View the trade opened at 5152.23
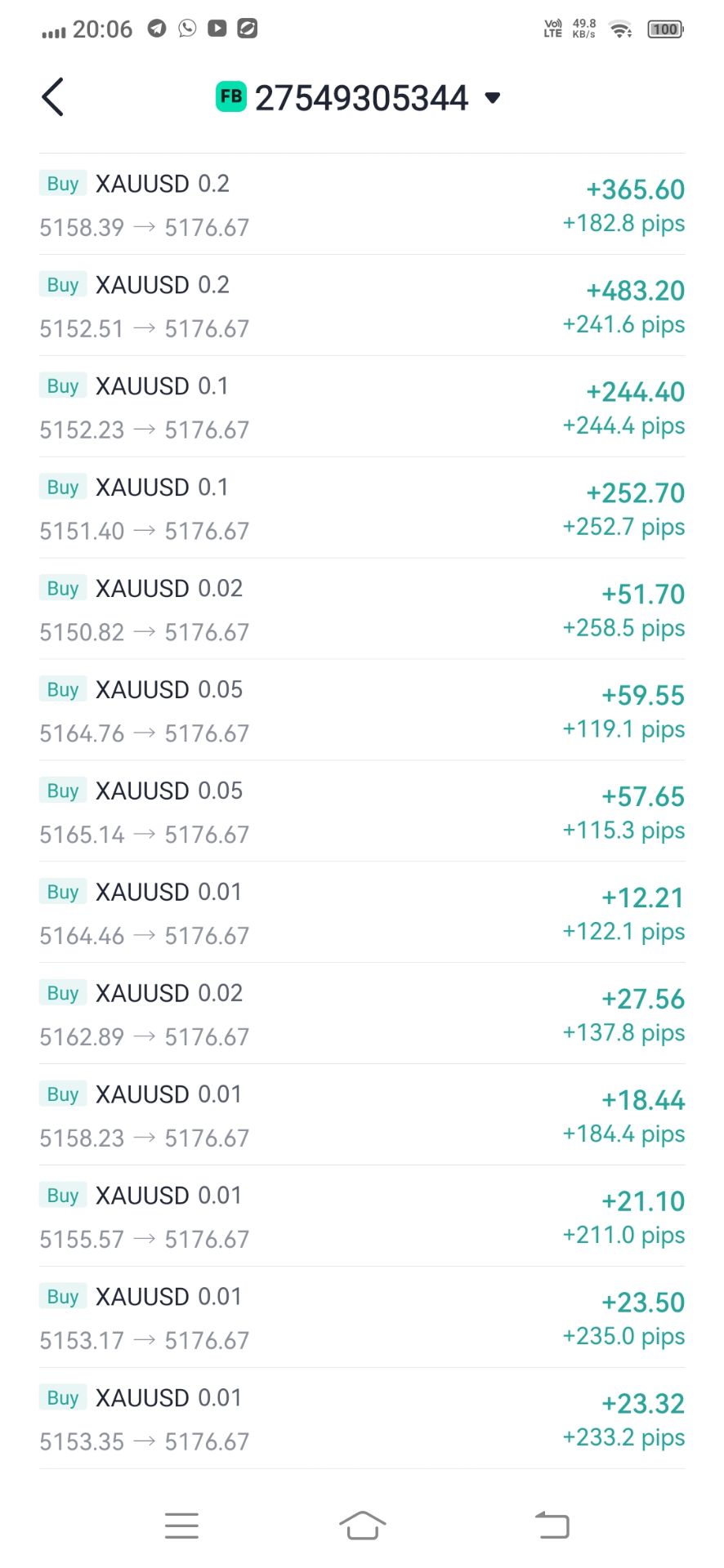The width and height of the screenshot is (724, 1568). coord(361,408)
